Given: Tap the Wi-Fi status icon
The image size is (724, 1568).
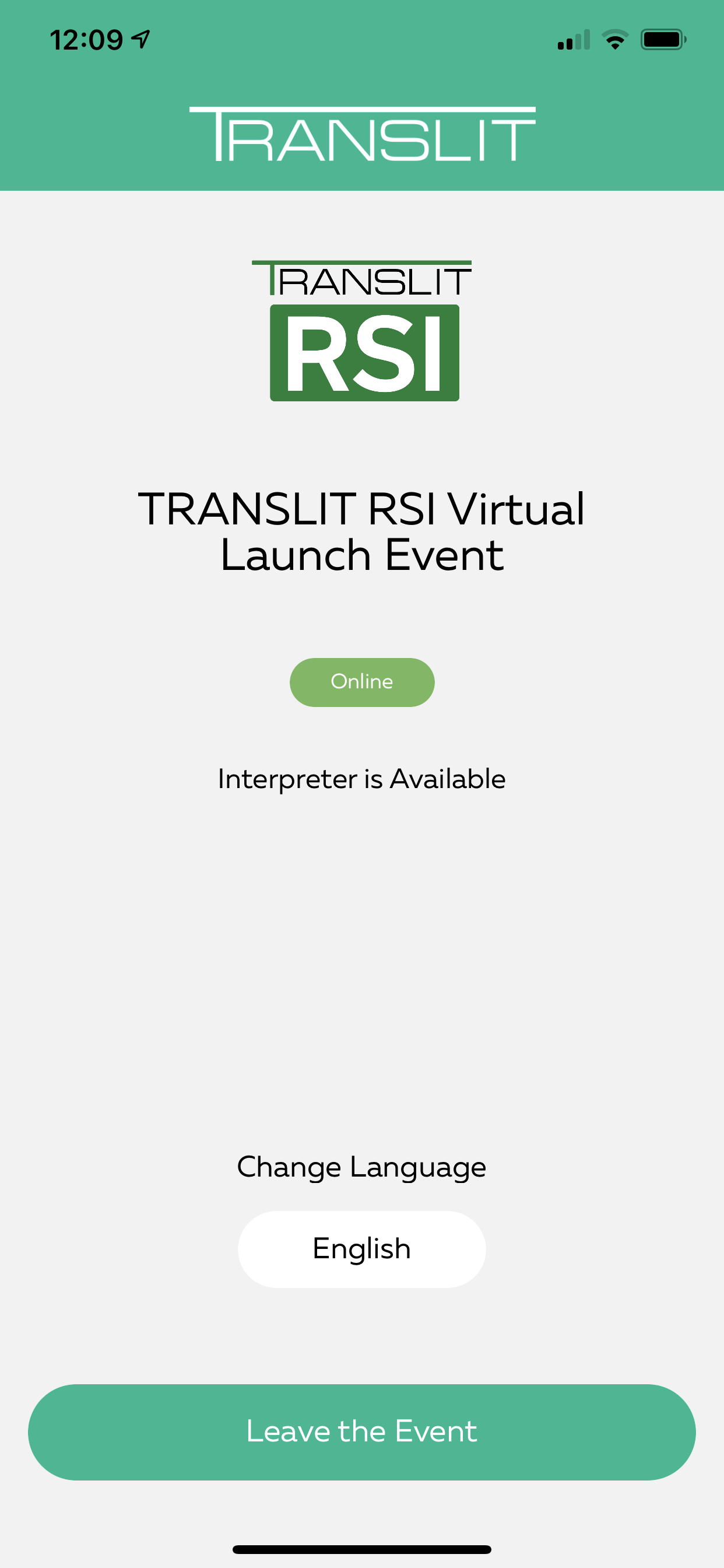Looking at the screenshot, I should [x=616, y=40].
